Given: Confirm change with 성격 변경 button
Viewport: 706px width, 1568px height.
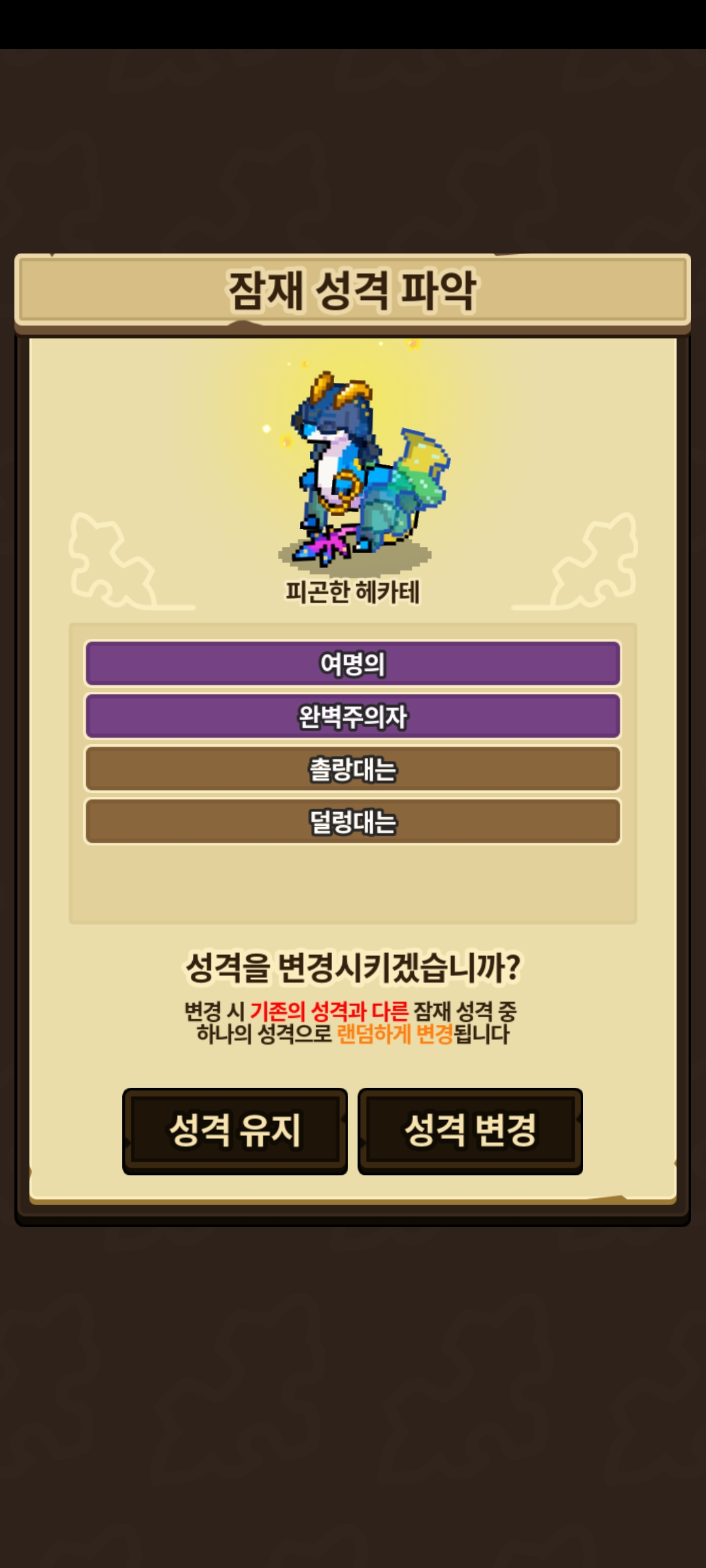Looking at the screenshot, I should point(470,1131).
